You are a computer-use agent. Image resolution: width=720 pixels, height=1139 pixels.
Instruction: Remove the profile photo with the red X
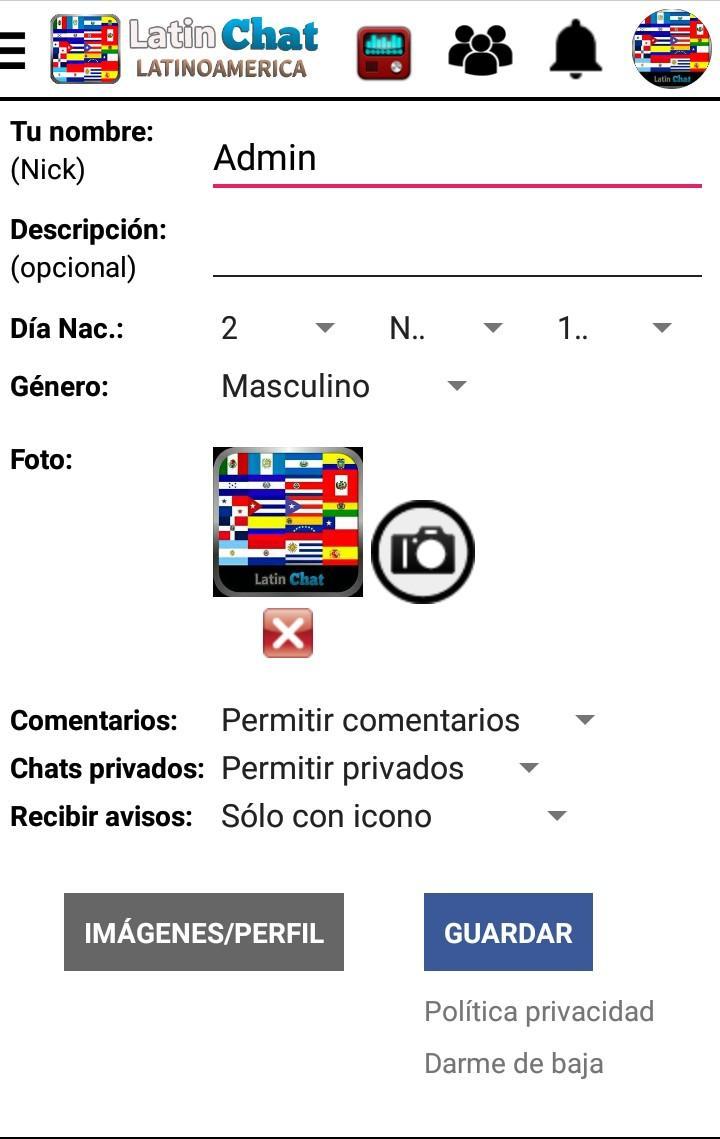(287, 632)
